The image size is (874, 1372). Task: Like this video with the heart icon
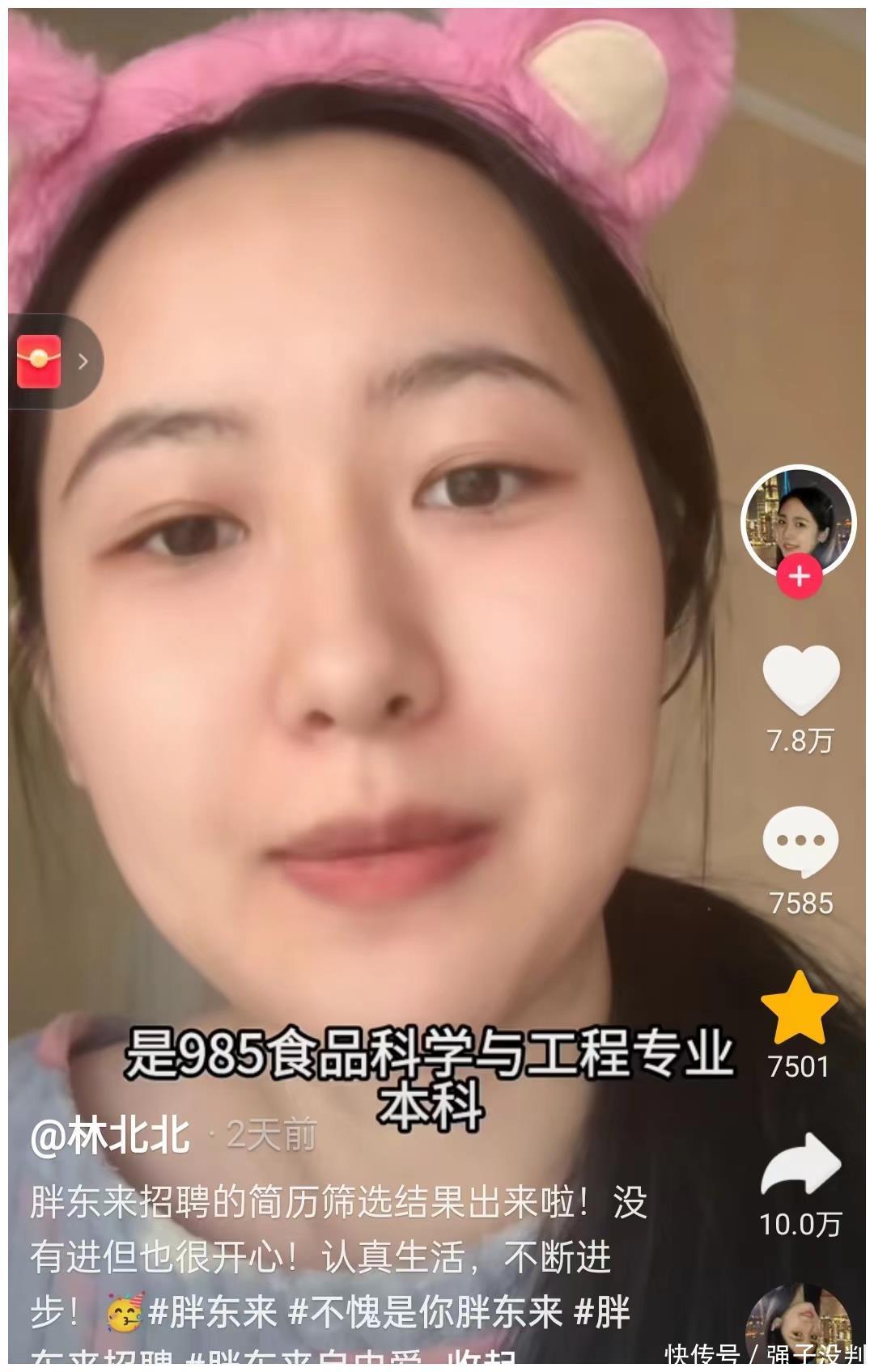[x=800, y=681]
